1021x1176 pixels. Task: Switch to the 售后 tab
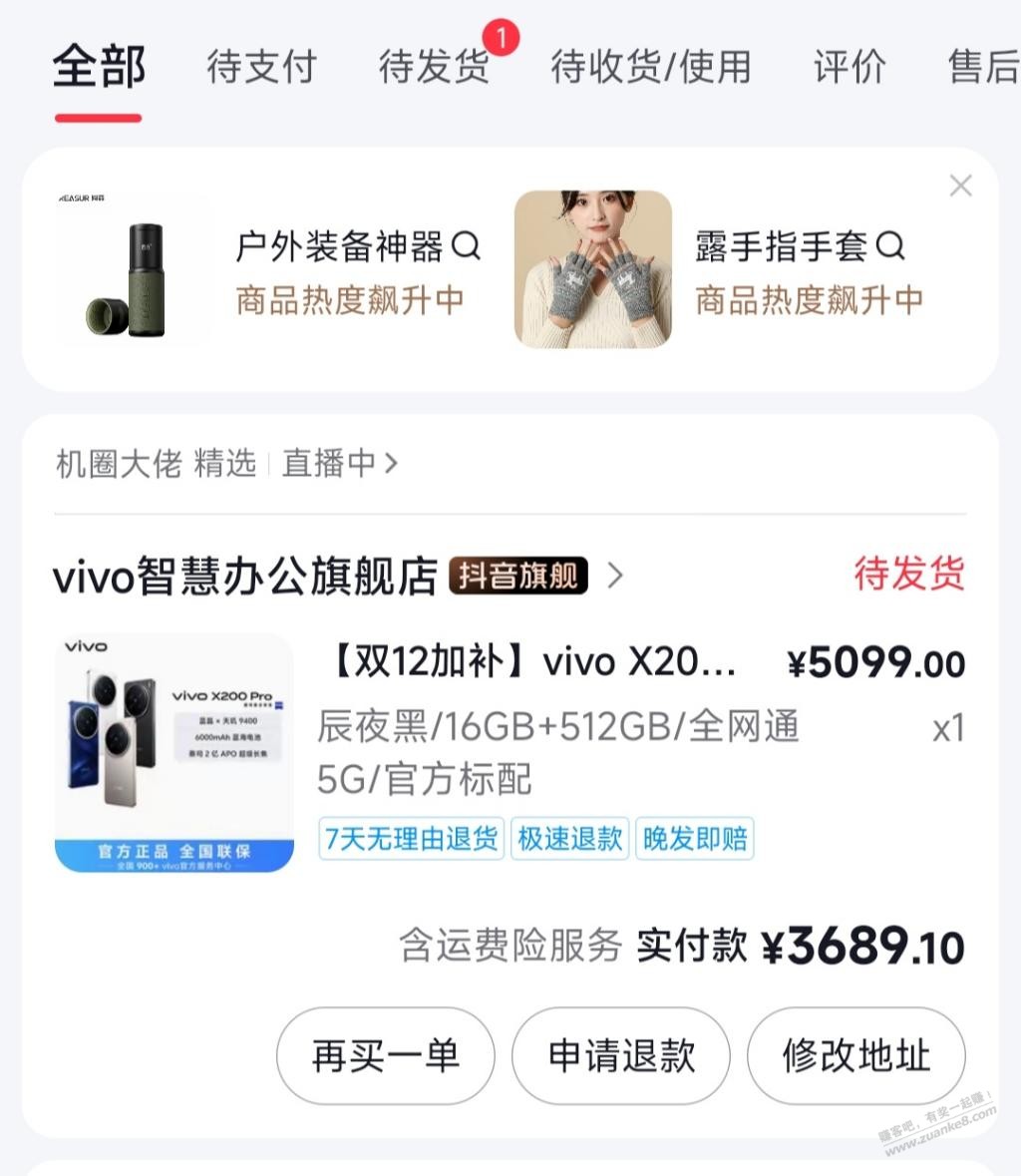coord(983,68)
